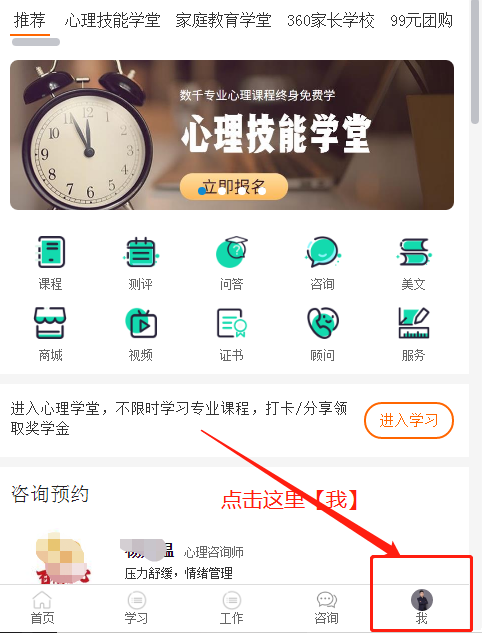This screenshot has height=633, width=482.
Task: Open the 工作 bottom tab
Action: click(x=231, y=608)
